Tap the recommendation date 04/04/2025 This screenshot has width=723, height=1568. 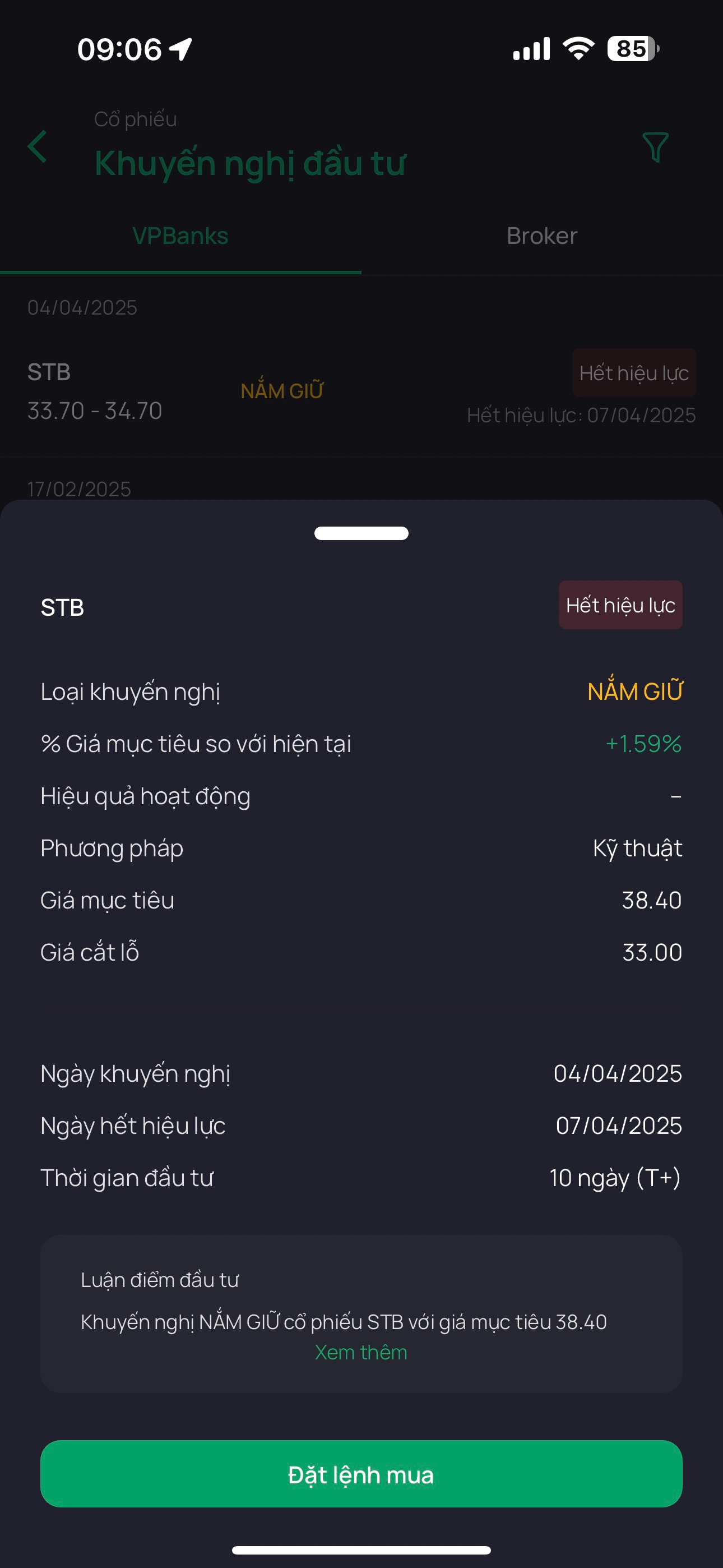[x=618, y=1073]
